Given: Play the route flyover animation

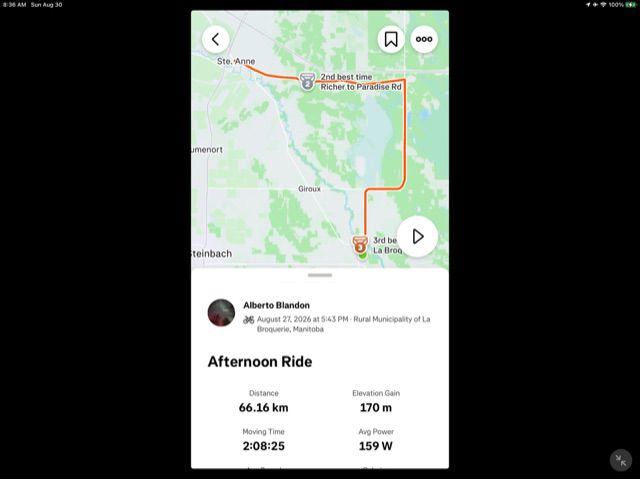Looking at the screenshot, I should coord(418,237).
